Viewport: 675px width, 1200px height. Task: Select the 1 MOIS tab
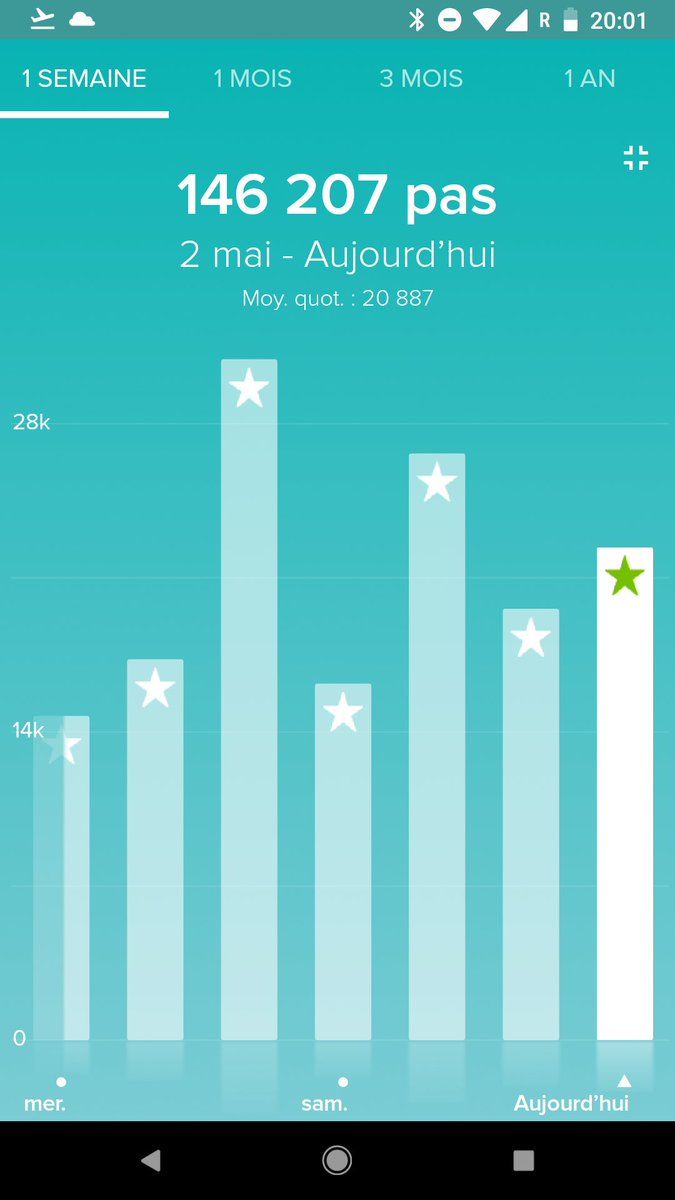(x=252, y=78)
